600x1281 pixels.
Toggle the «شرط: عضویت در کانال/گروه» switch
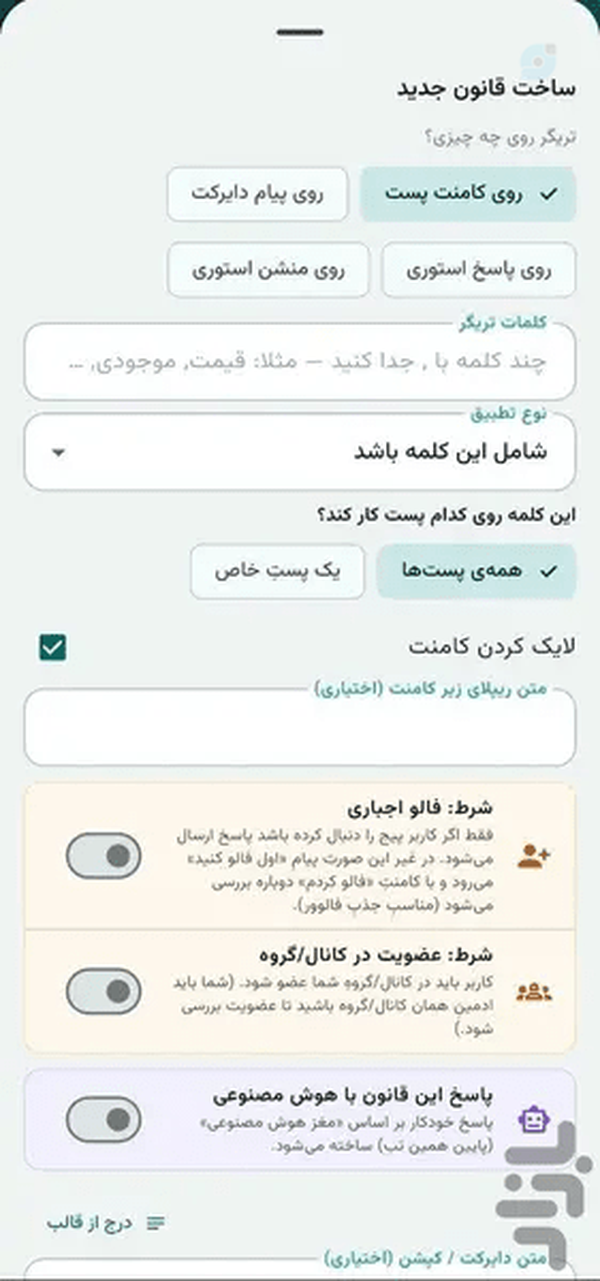(104, 991)
